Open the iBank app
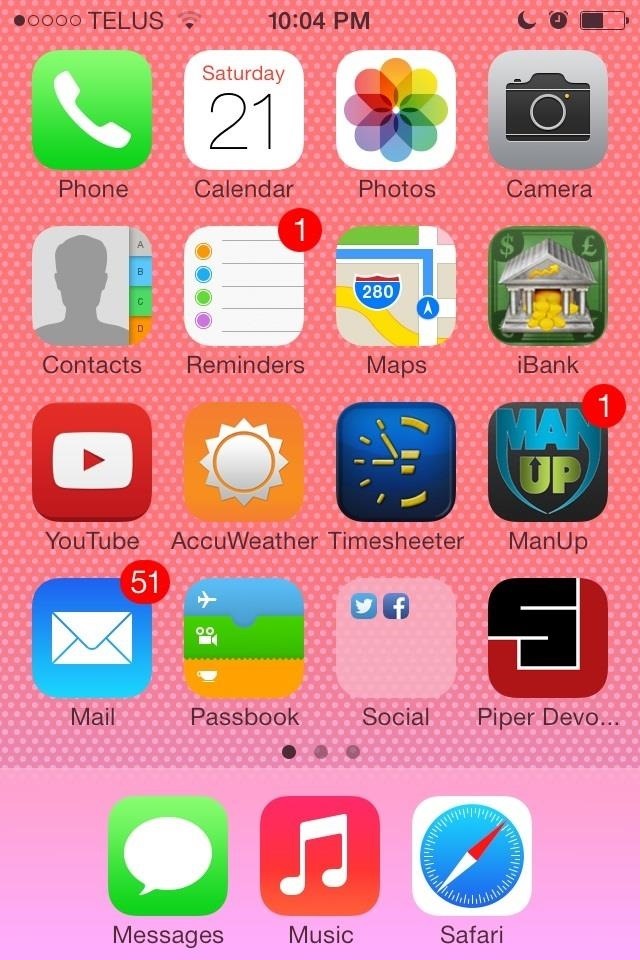This screenshot has width=640, height=960. point(548,286)
